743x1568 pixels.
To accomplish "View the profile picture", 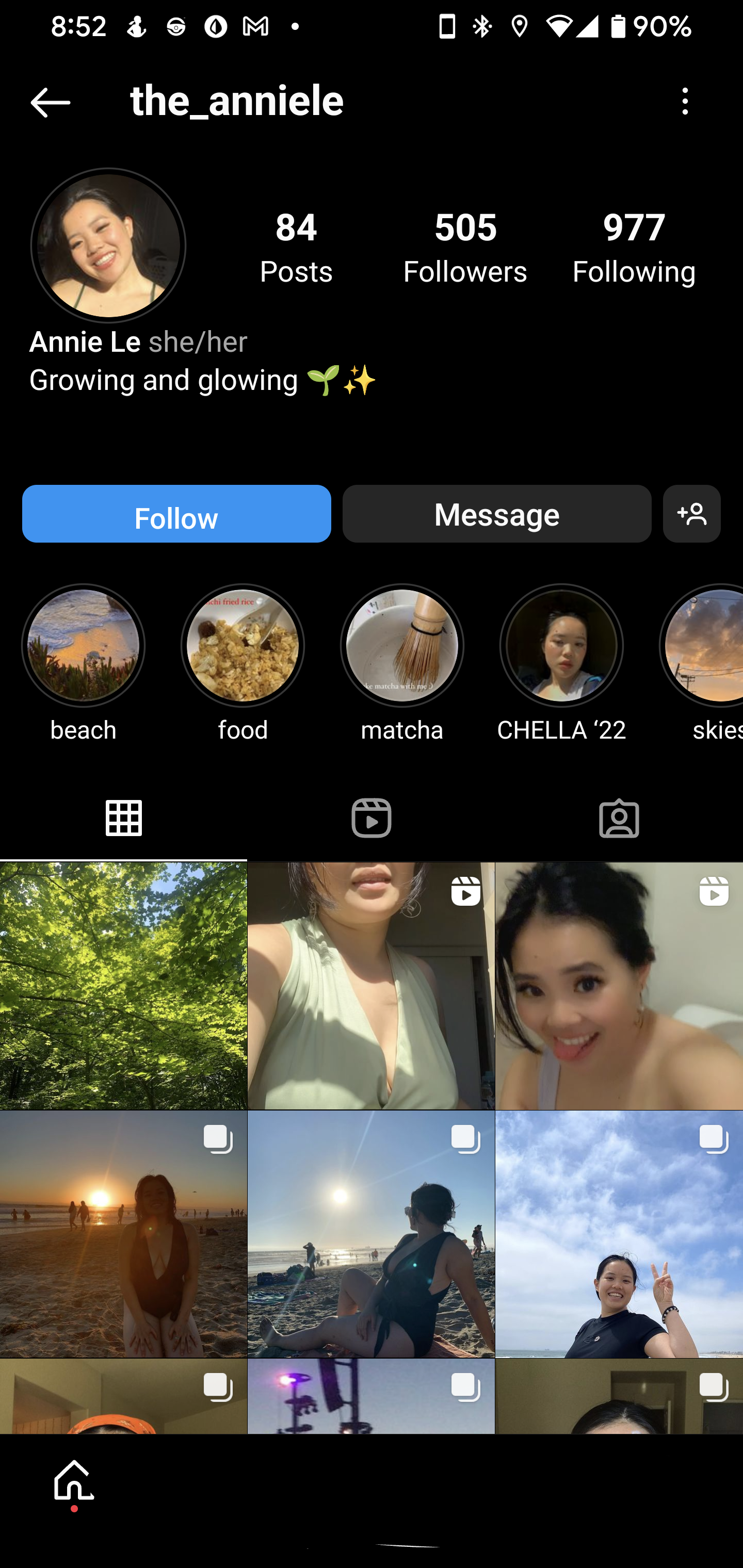I will coord(108,246).
